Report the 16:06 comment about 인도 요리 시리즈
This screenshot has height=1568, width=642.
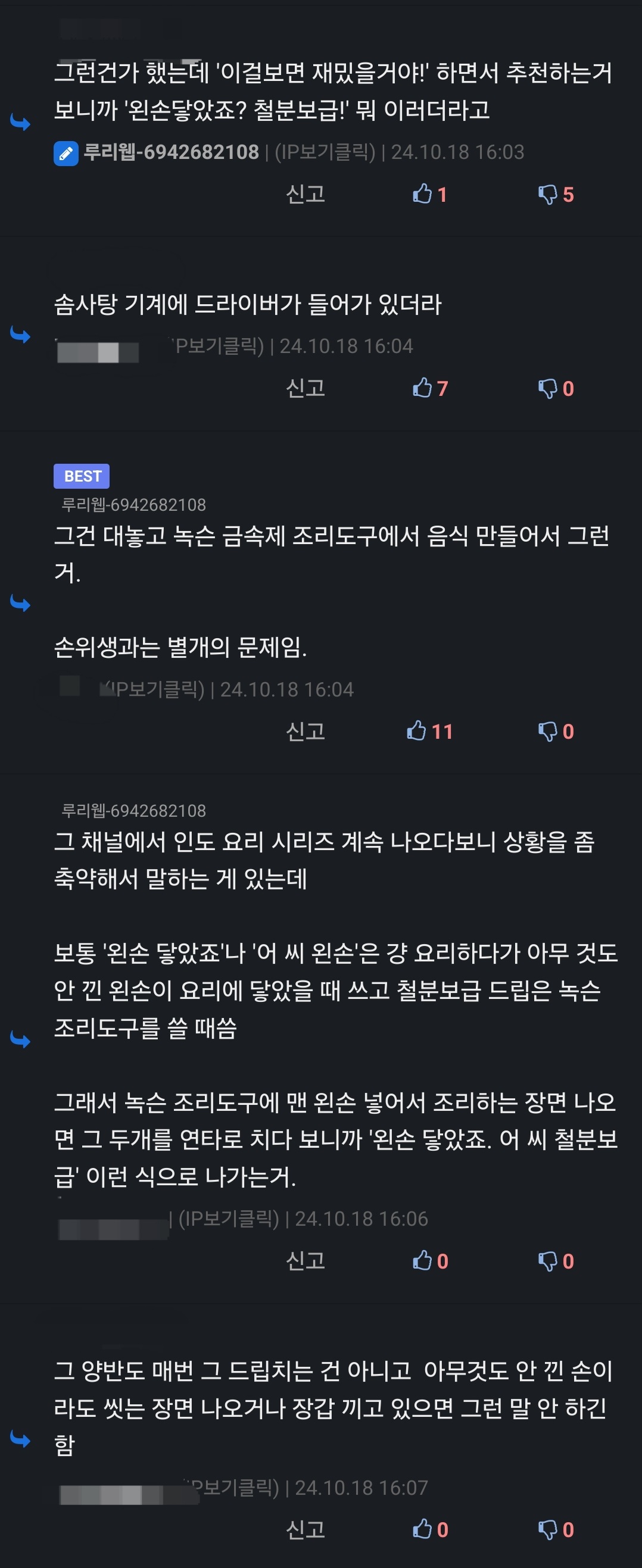(305, 1261)
